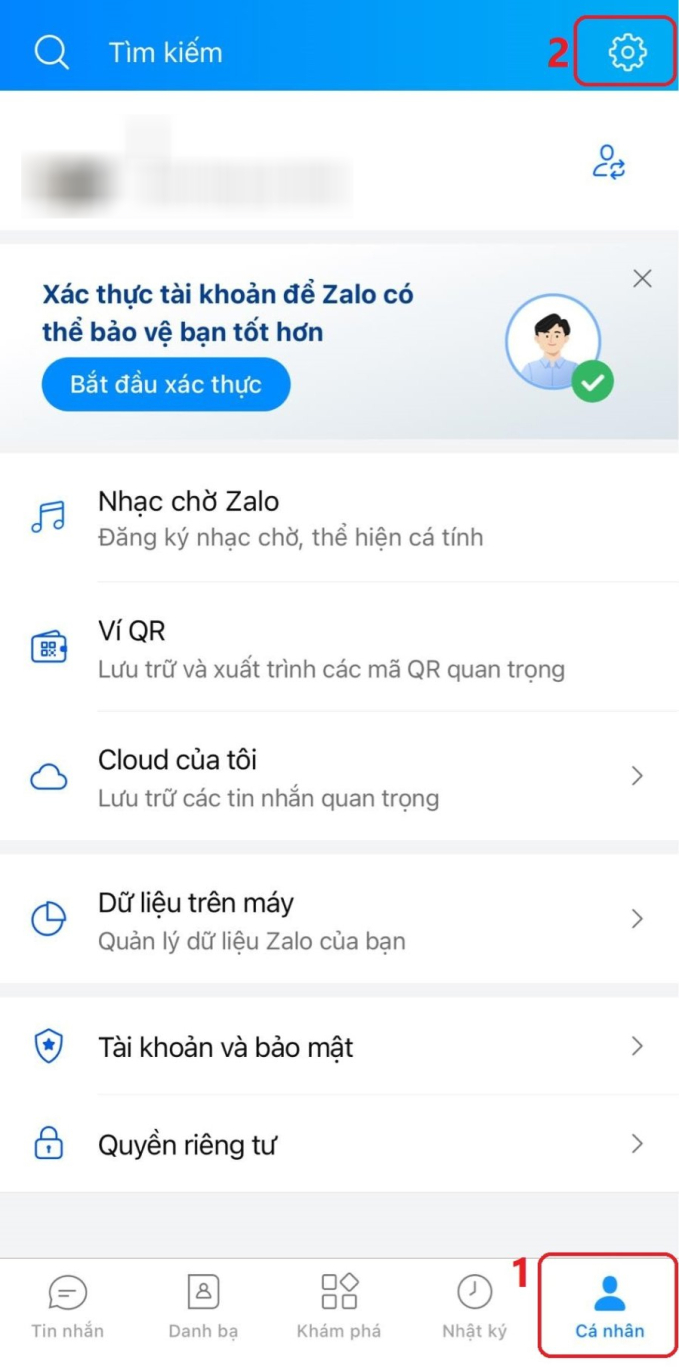The height and width of the screenshot is (1367, 679).
Task: Dismiss the account verification banner
Action: [x=642, y=279]
